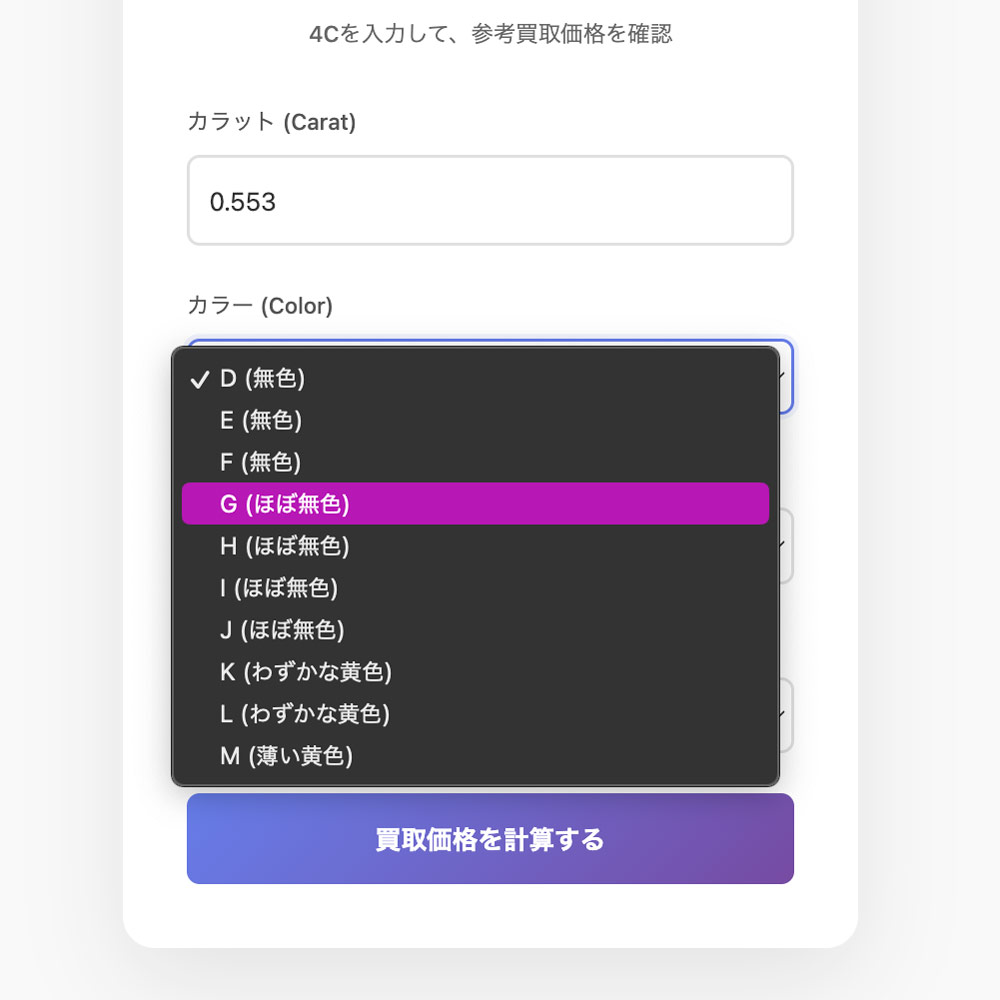This screenshot has height=1000, width=1000.
Task: Select D (無色) color option
Action: pyautogui.click(x=475, y=379)
